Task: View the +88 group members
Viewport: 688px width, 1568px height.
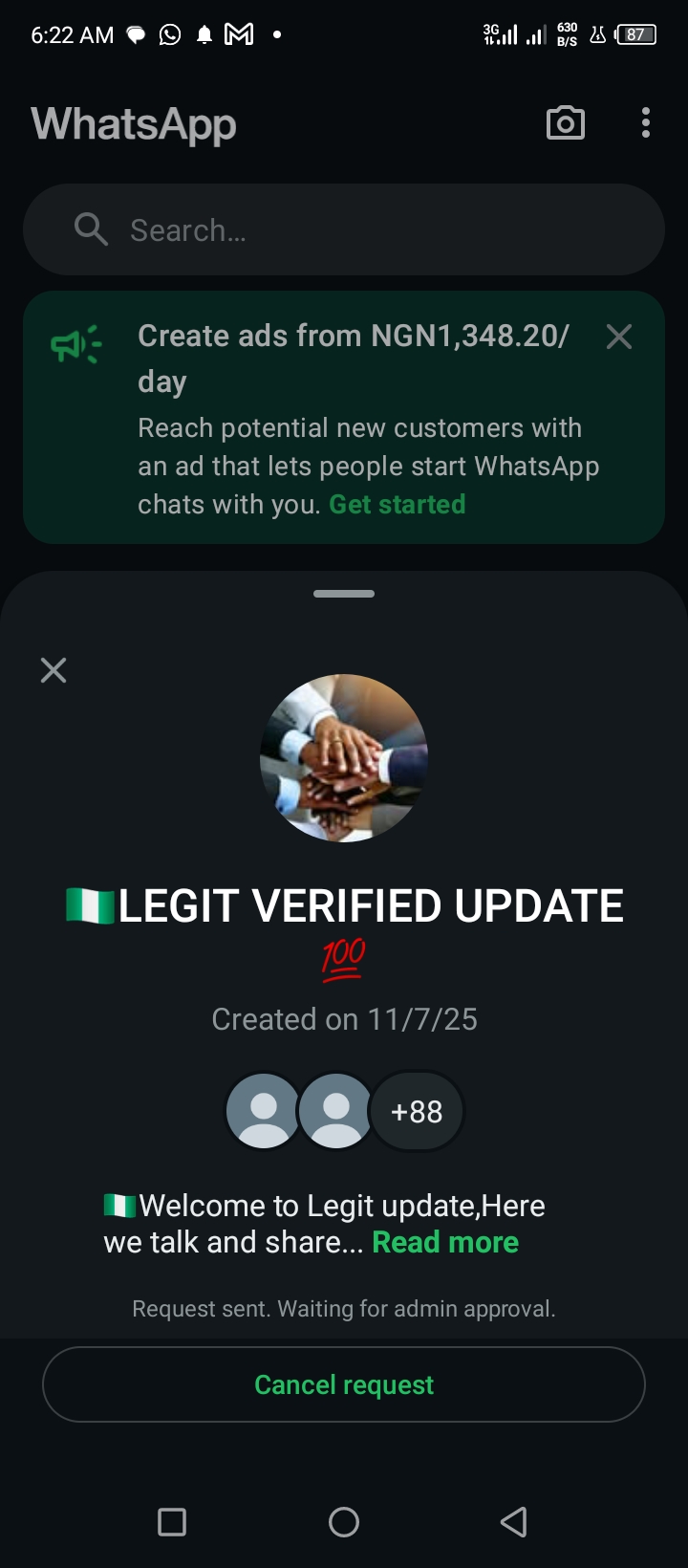Action: click(417, 1112)
